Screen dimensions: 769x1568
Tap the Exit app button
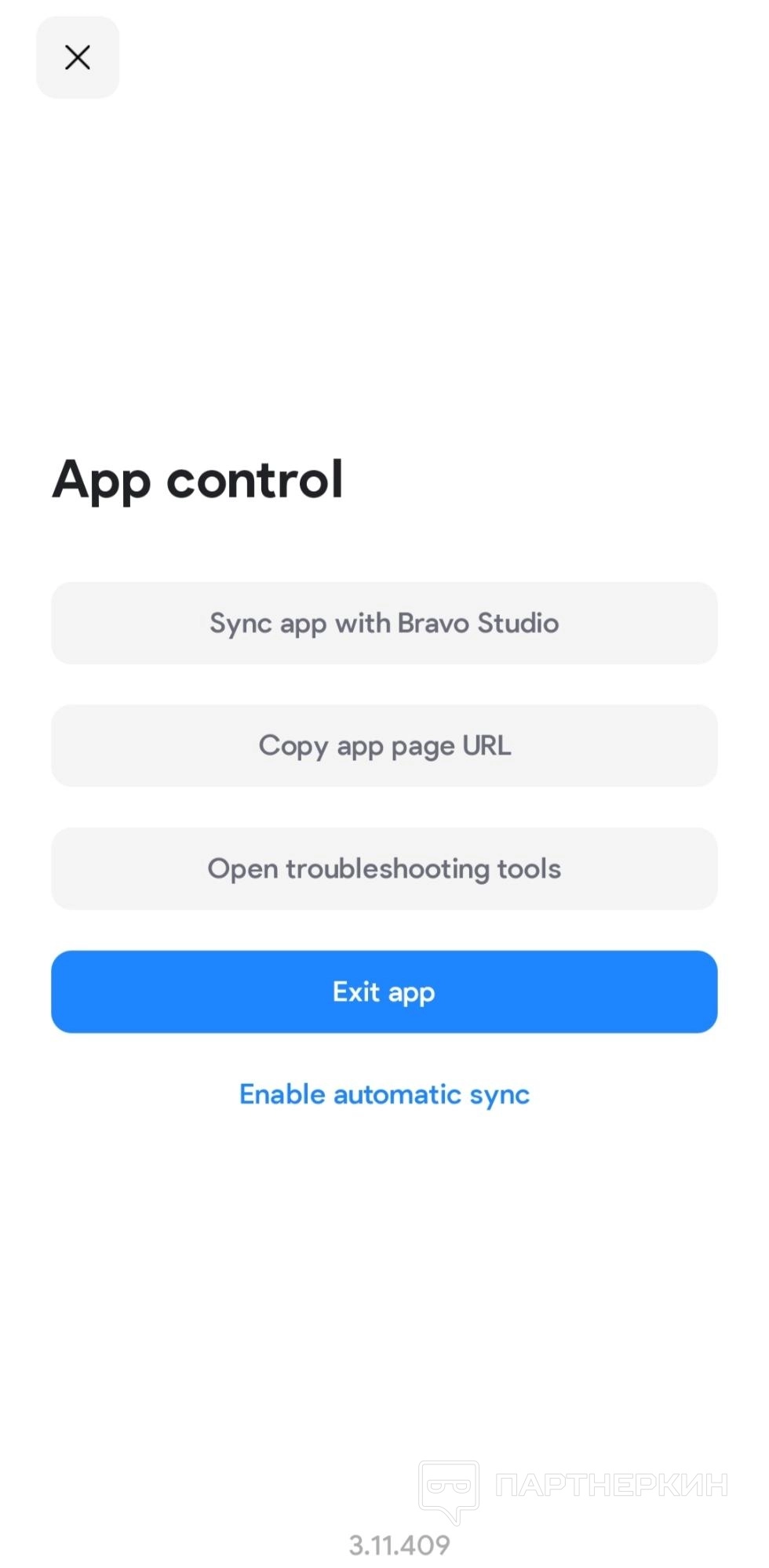click(x=384, y=991)
